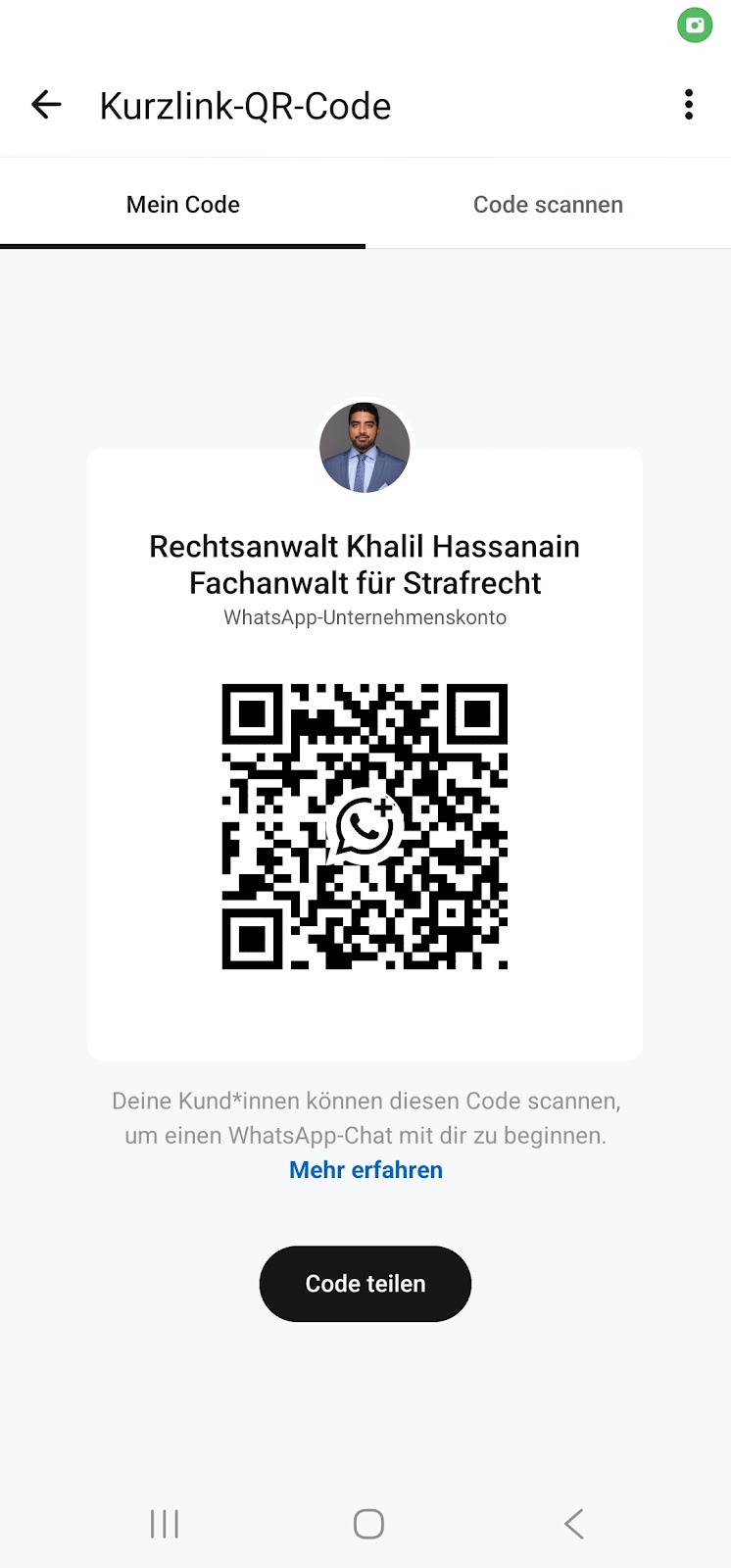Open the Mehr erfahren link
The height and width of the screenshot is (1568, 731).
(365, 1170)
